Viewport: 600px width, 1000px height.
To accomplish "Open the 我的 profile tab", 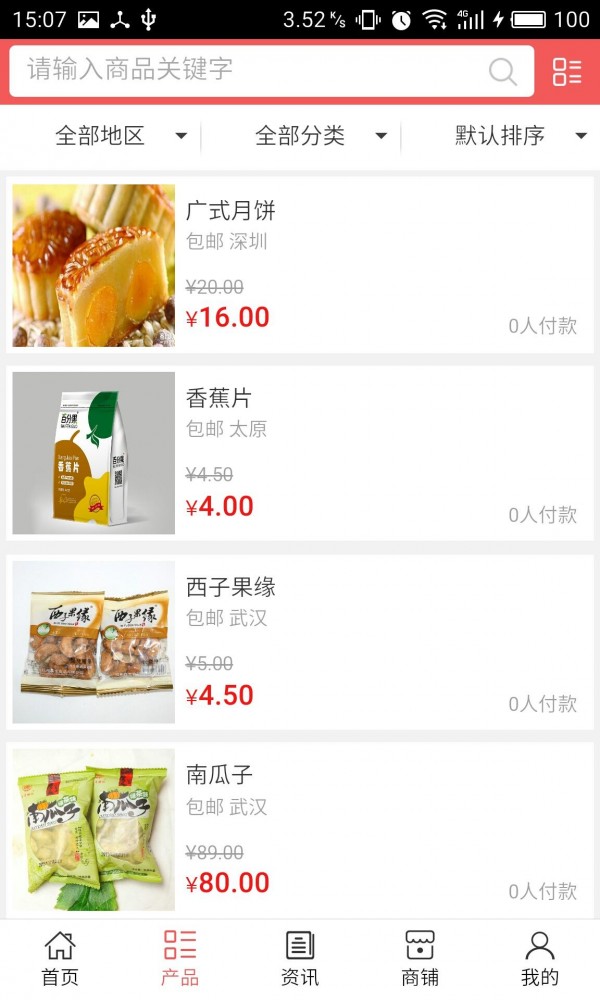I will (x=540, y=958).
